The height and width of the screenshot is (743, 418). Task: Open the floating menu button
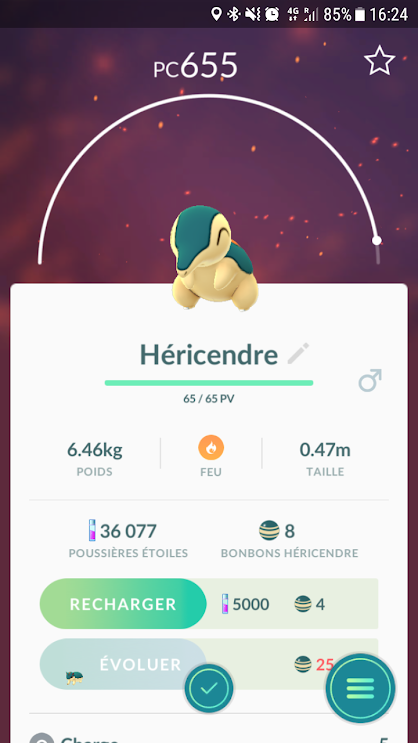pos(360,688)
